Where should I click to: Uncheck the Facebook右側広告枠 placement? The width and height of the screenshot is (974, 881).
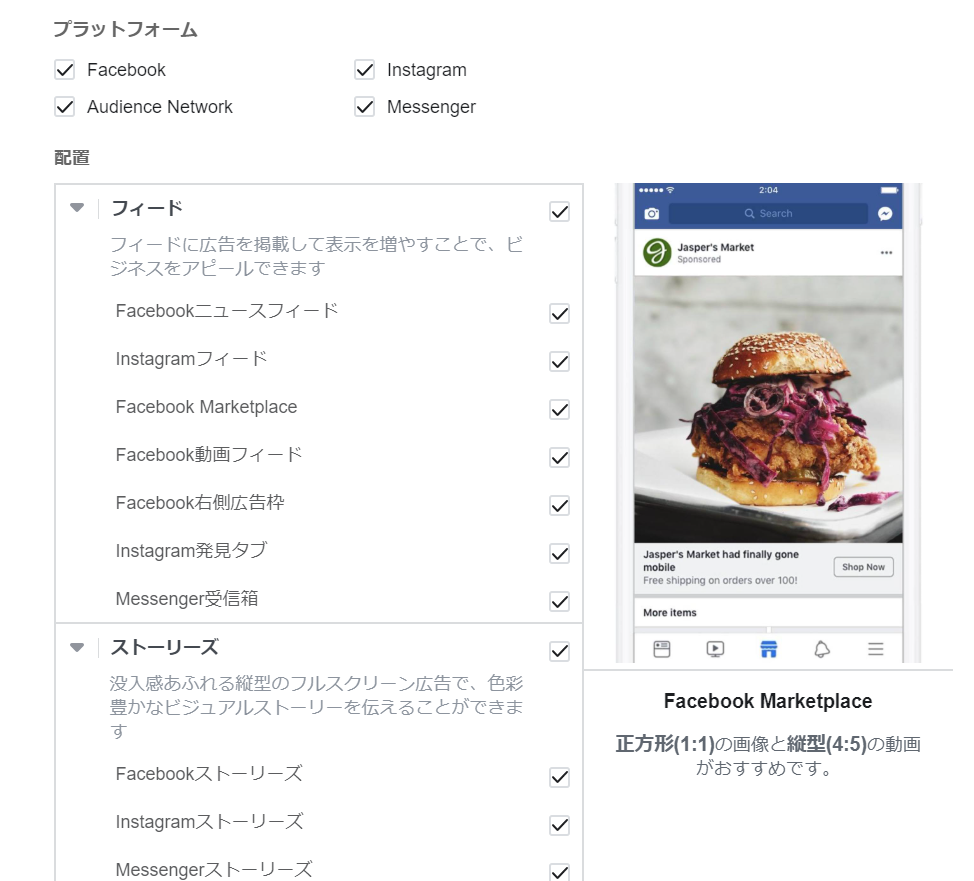(560, 505)
